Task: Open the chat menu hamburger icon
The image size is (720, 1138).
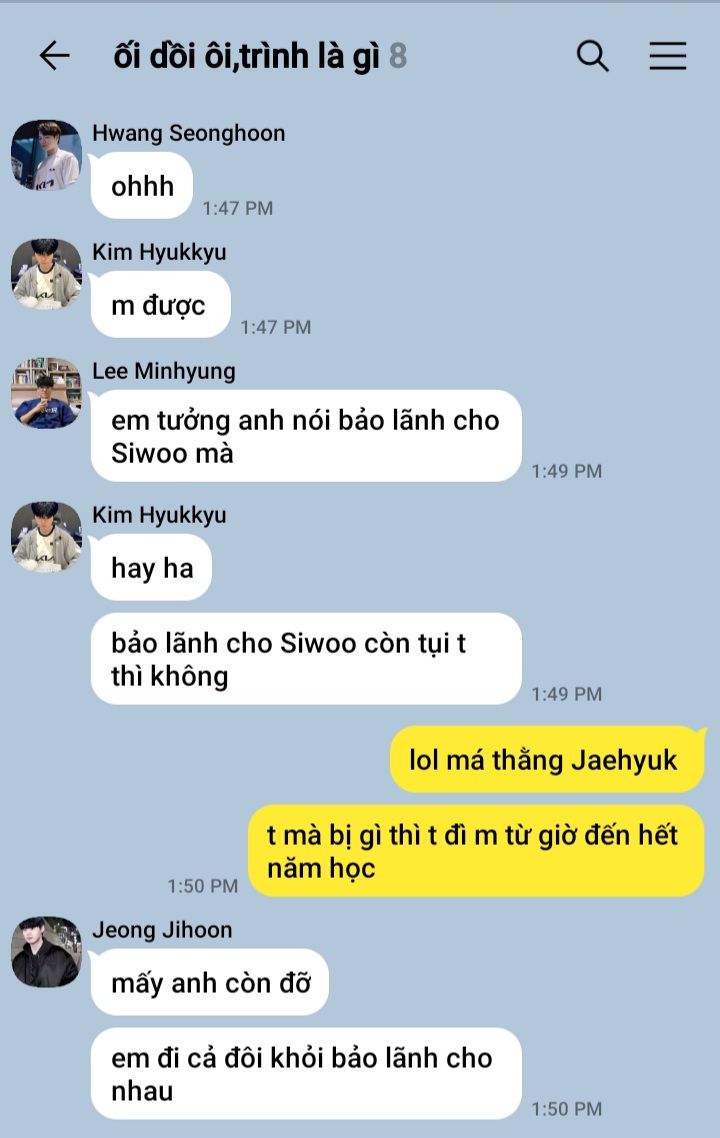Action: (x=668, y=56)
